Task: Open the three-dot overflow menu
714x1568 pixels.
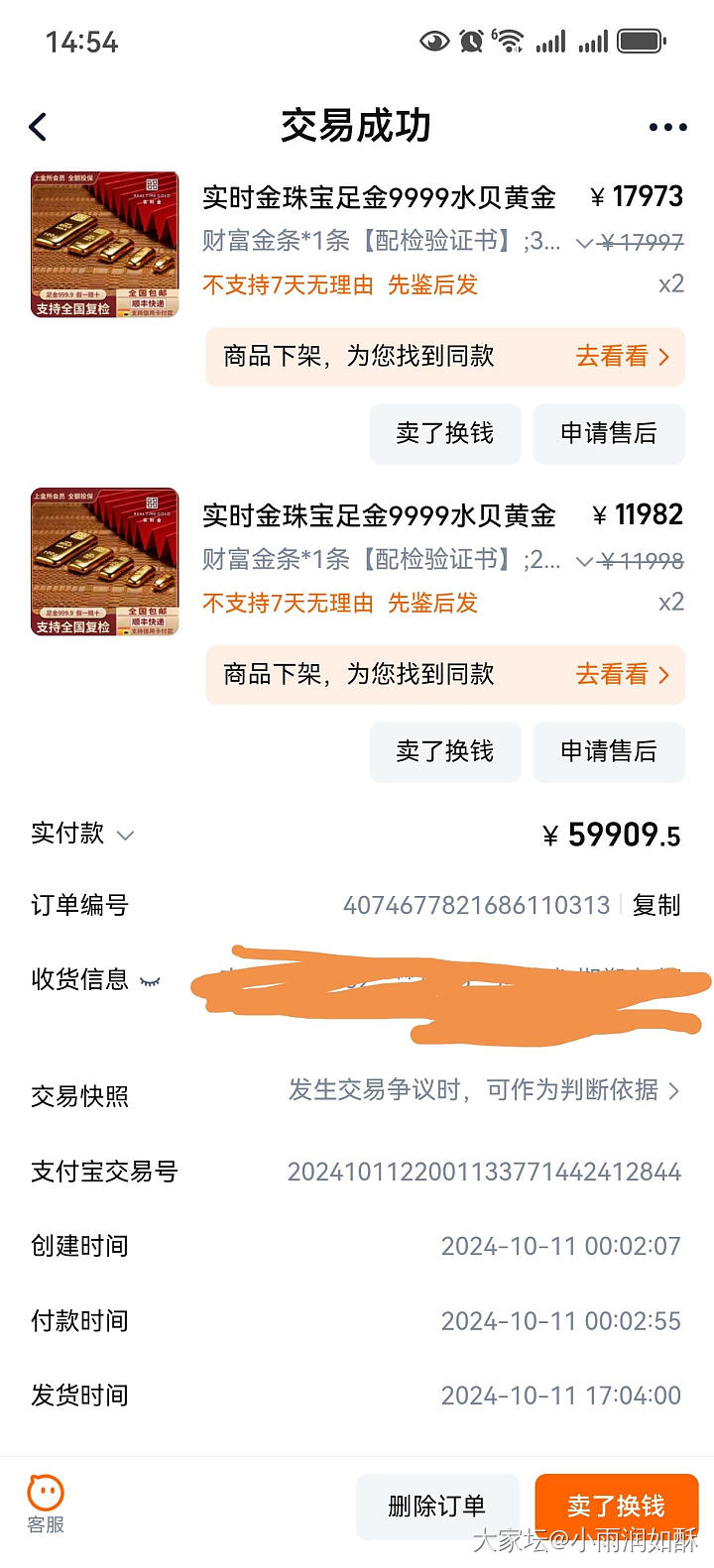Action: [x=667, y=127]
